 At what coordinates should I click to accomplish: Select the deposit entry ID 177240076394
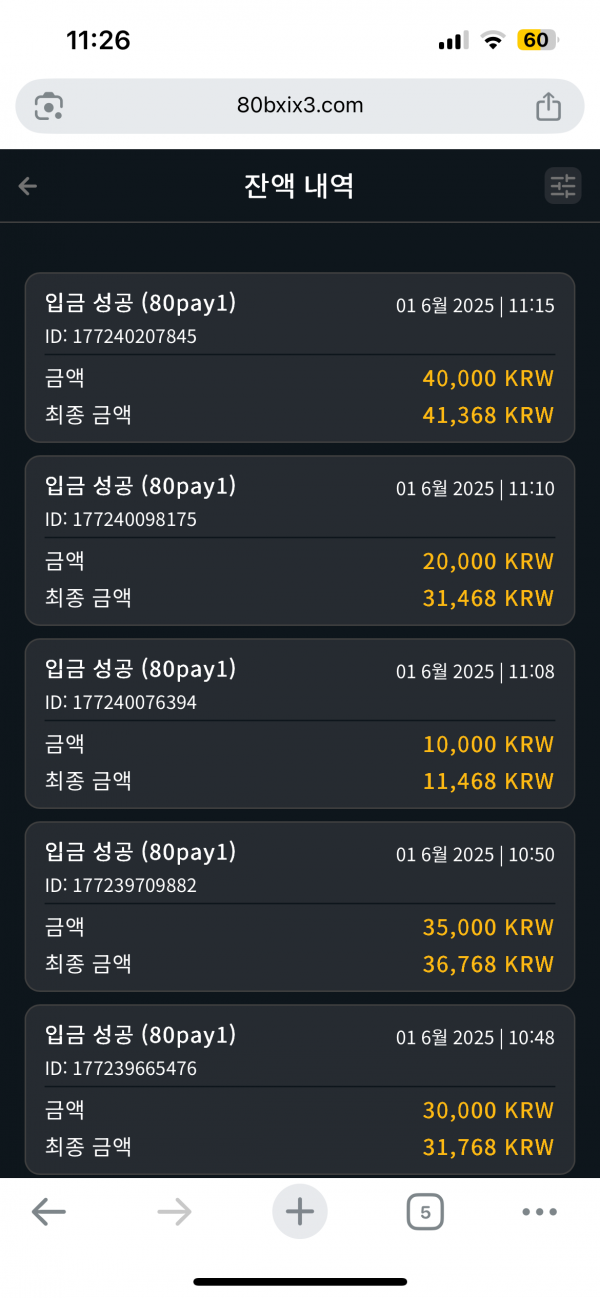300,724
